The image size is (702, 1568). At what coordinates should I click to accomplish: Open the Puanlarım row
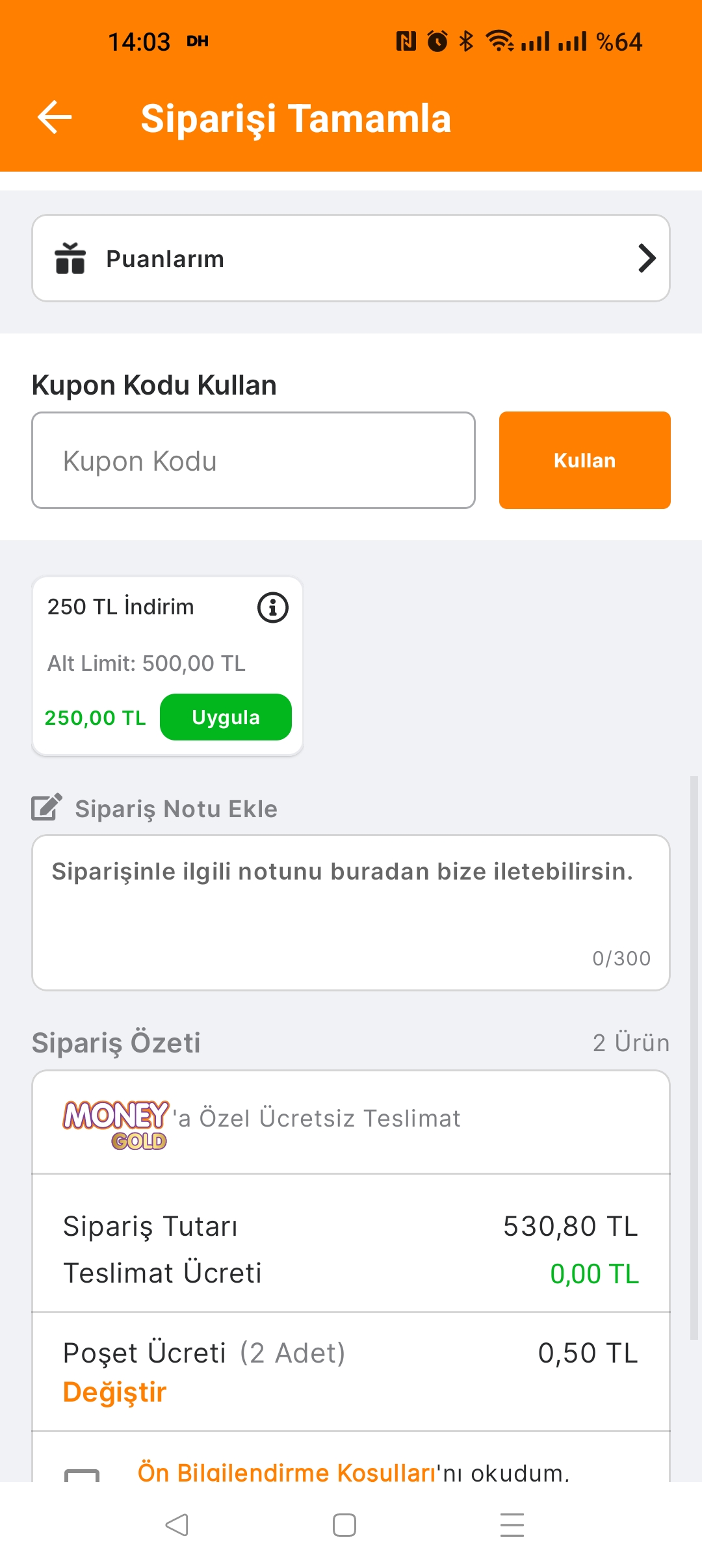click(351, 258)
